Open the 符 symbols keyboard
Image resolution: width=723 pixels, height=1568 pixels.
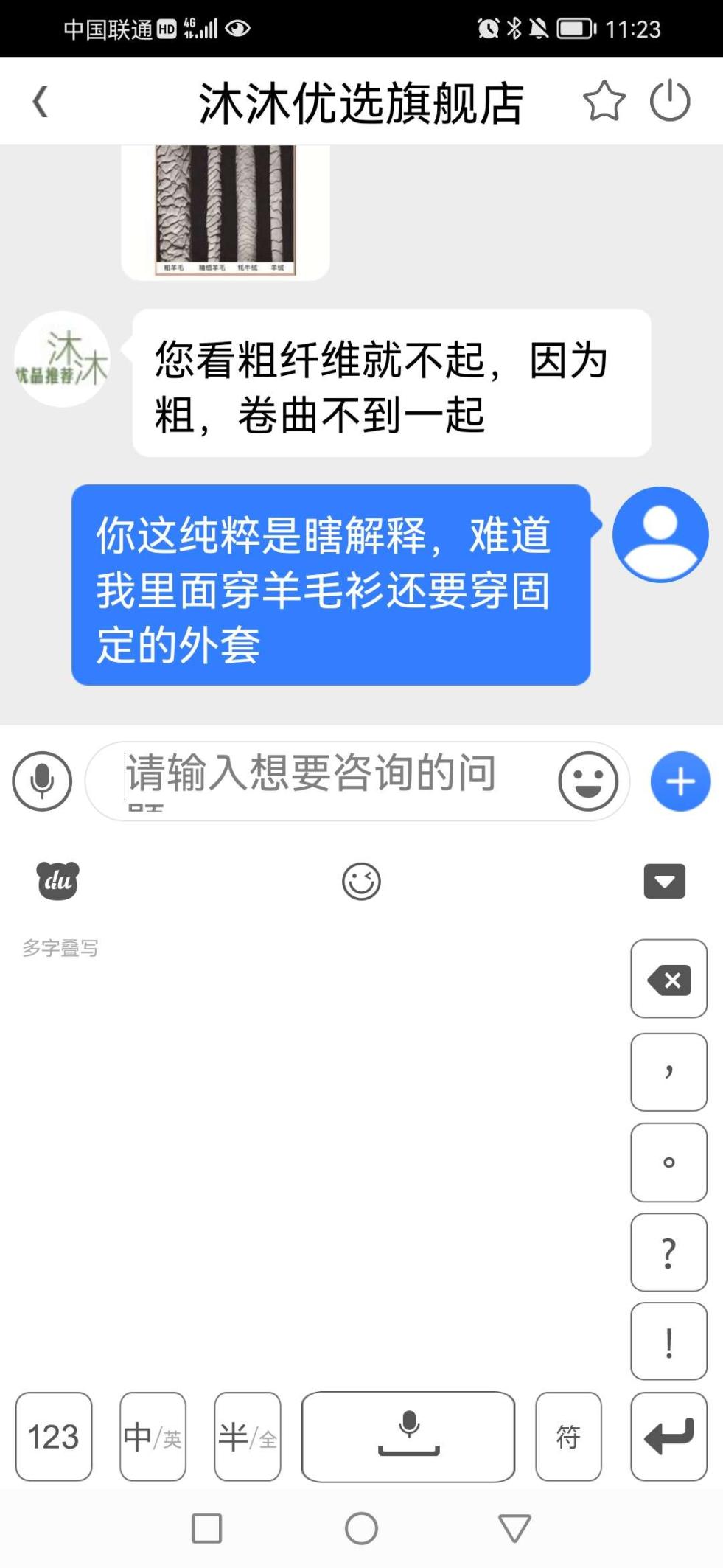(568, 1437)
